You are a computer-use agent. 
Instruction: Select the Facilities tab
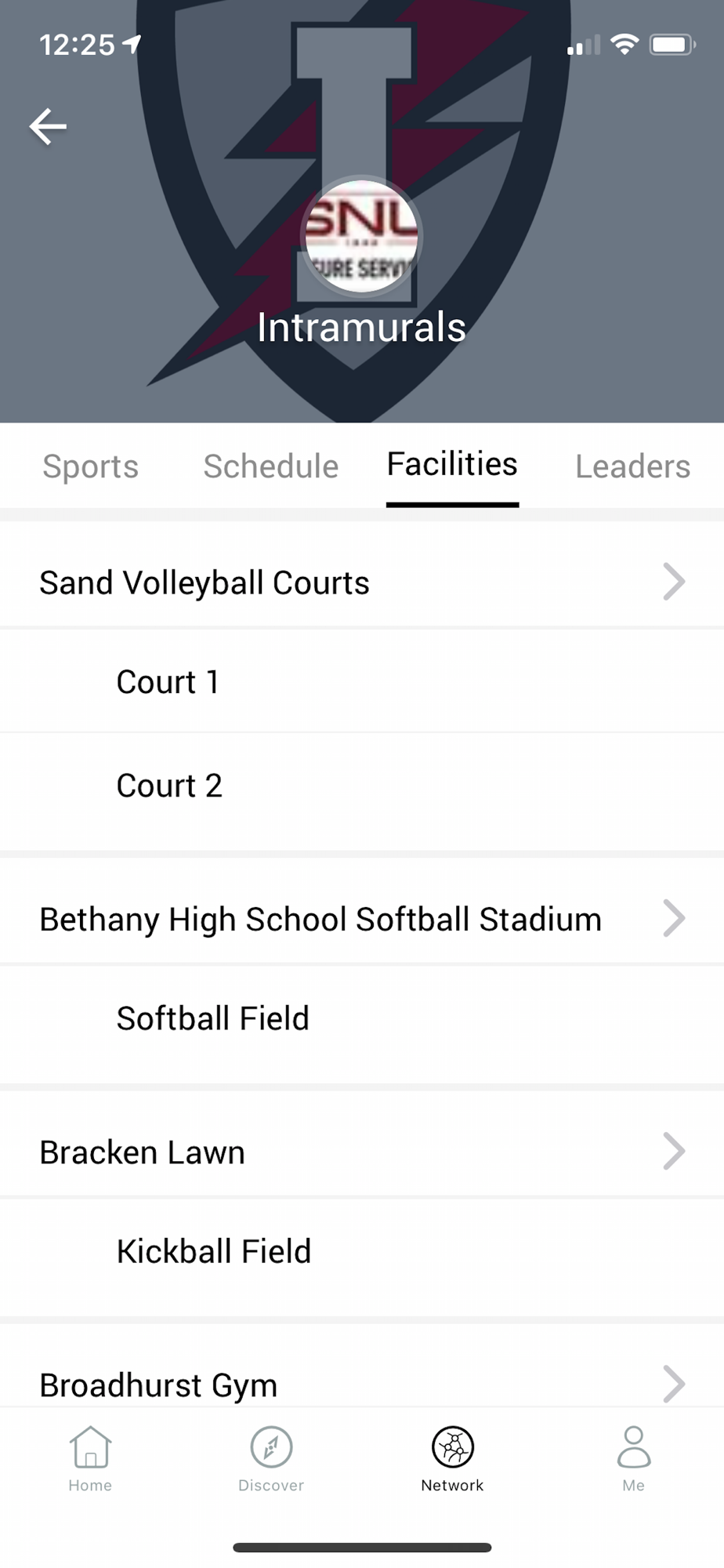(x=452, y=465)
